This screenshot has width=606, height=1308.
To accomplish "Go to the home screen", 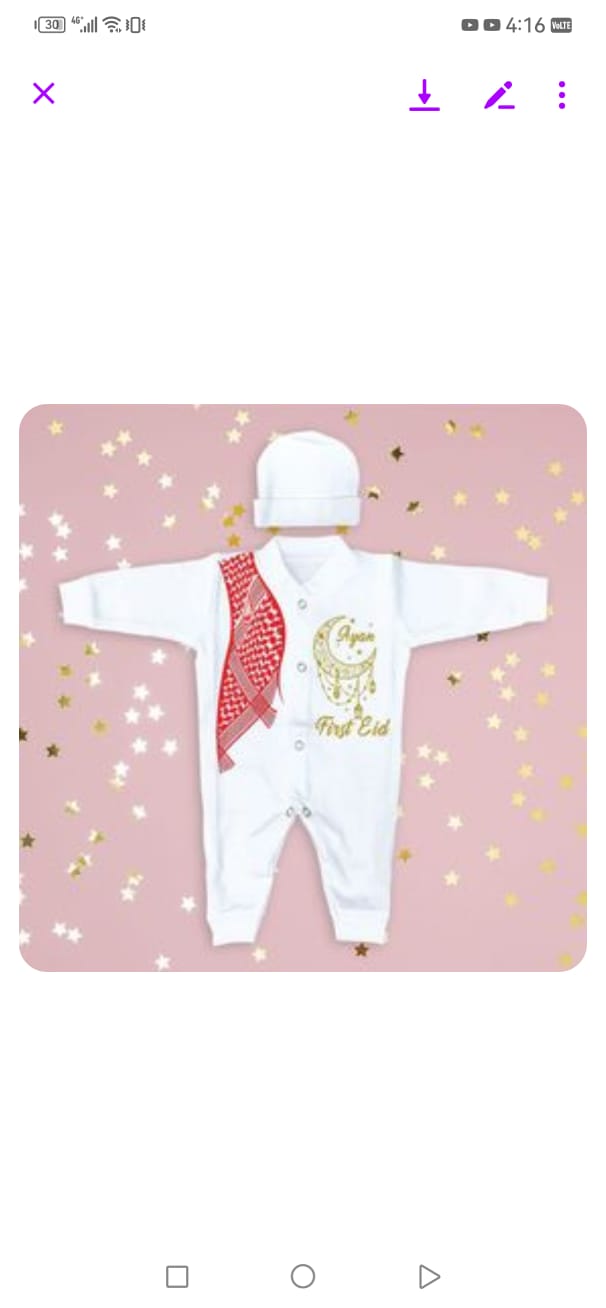I will (x=303, y=1276).
